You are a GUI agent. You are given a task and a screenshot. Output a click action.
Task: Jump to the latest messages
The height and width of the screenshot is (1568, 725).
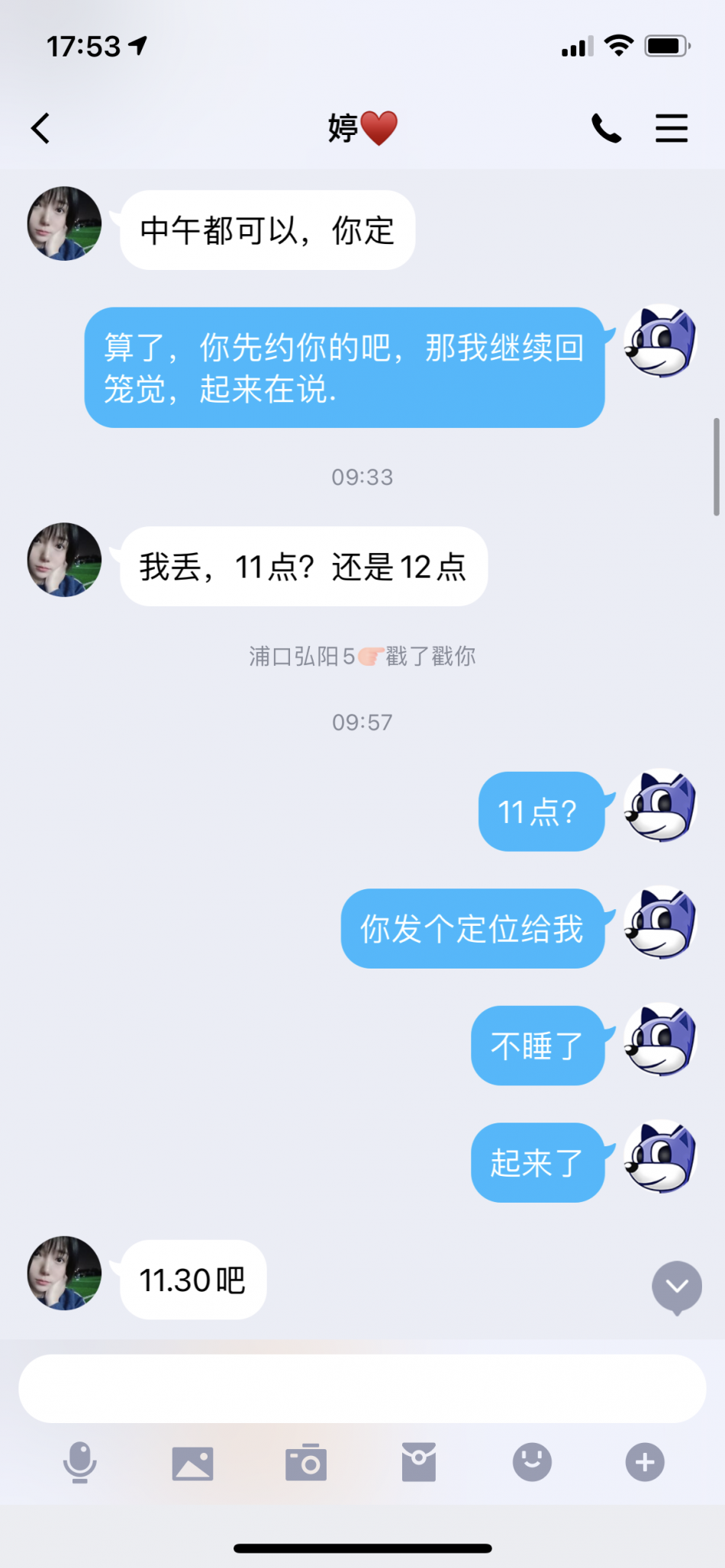click(x=676, y=1287)
